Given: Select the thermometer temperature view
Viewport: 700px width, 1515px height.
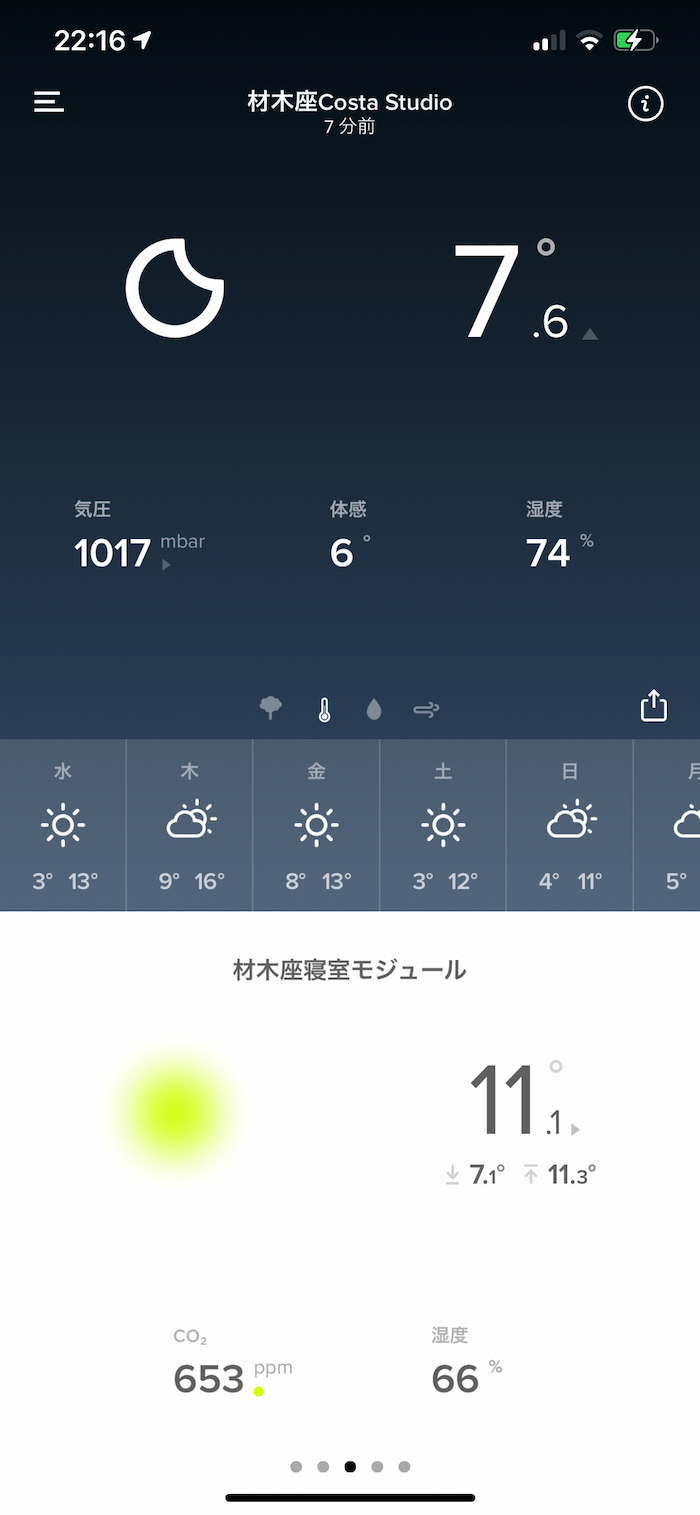Looking at the screenshot, I should click(x=324, y=710).
